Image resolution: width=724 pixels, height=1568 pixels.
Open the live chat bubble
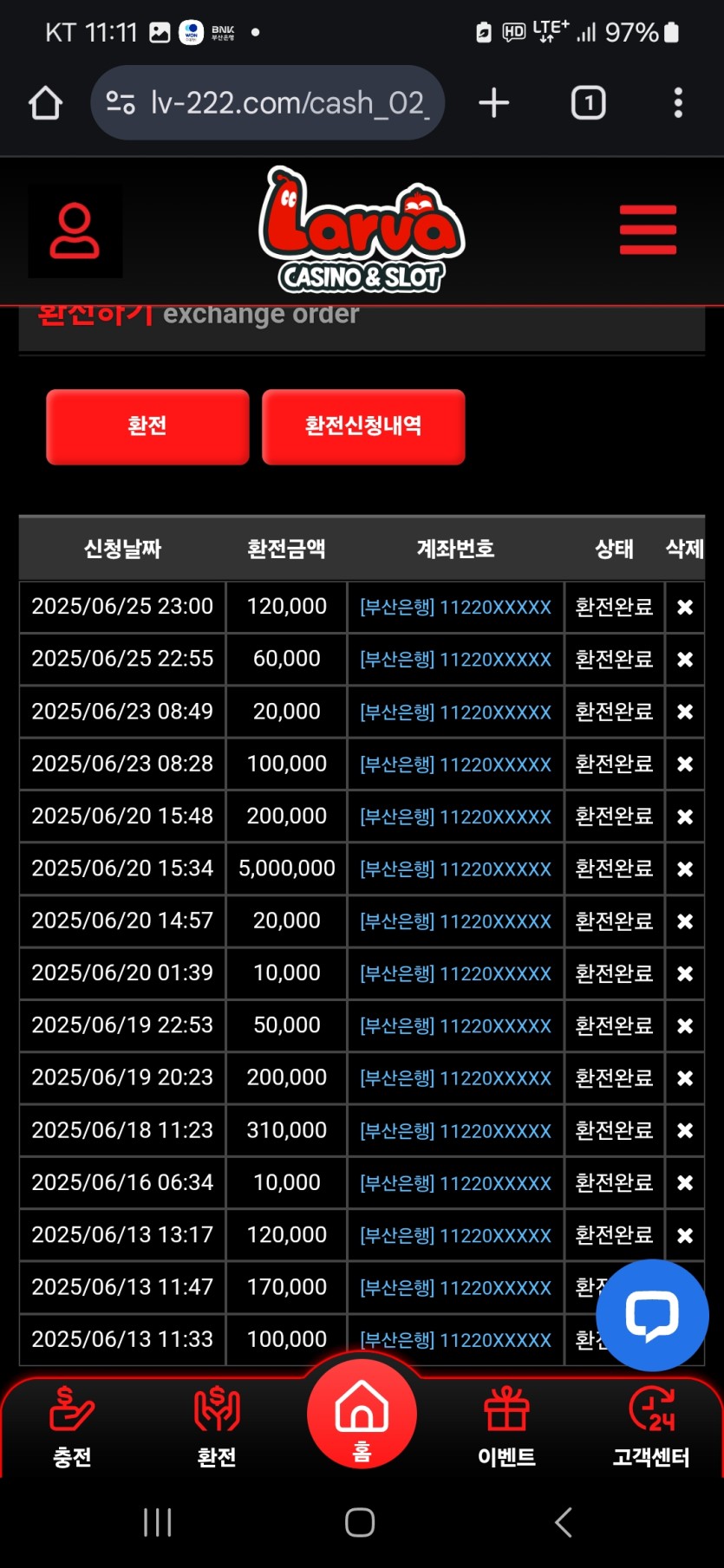coord(652,1315)
